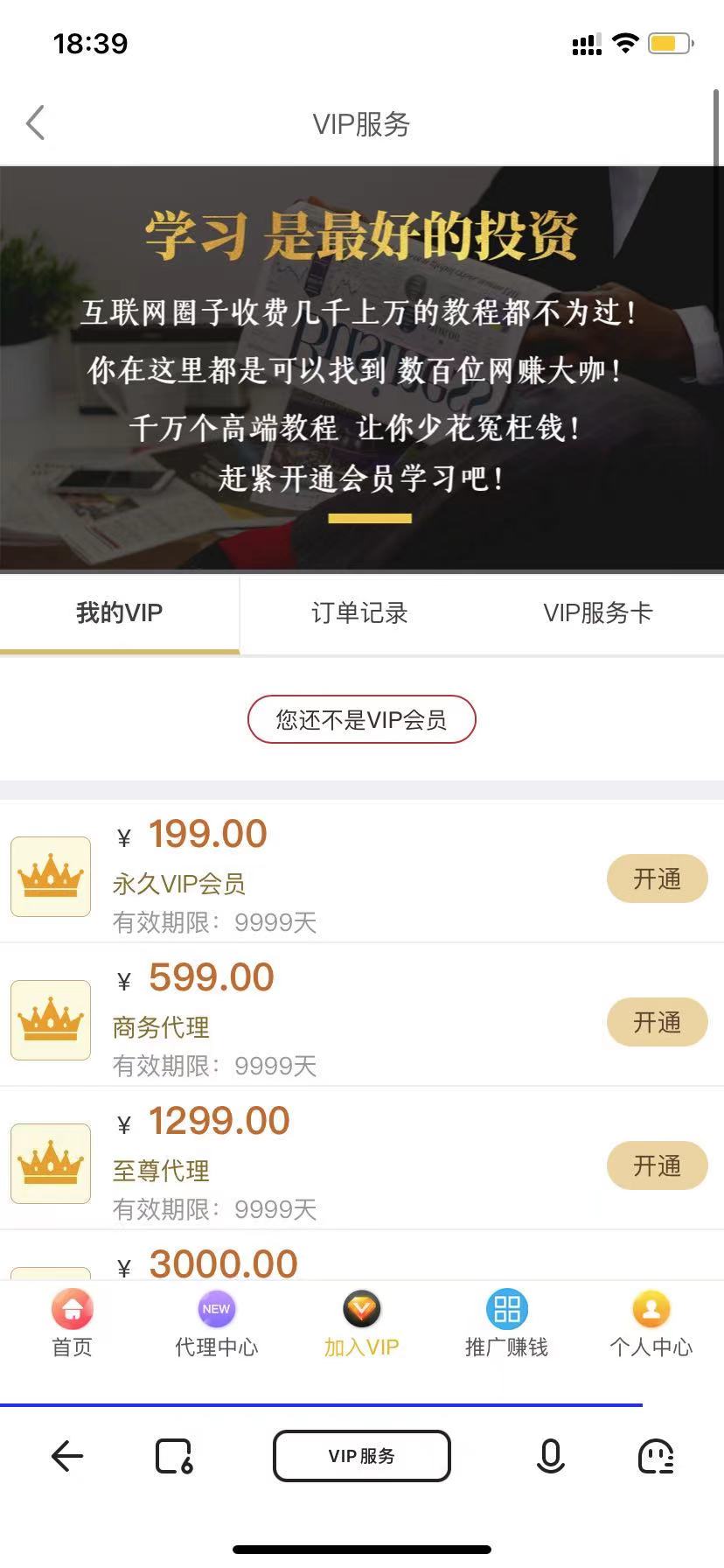This screenshot has height=1568, width=724.
Task: Tap 开通 for 商务代理 at ¥599
Action: tap(657, 1022)
